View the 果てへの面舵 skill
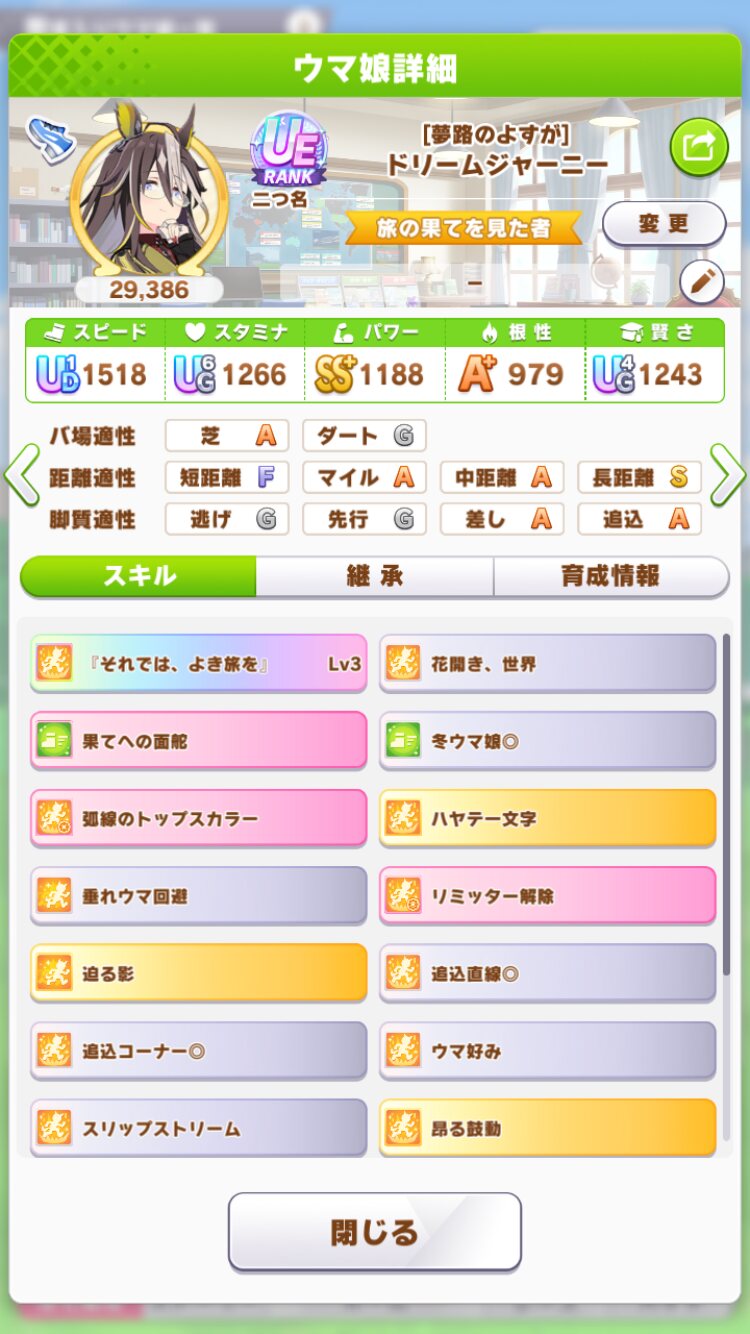Image resolution: width=750 pixels, height=1334 pixels. [x=198, y=741]
